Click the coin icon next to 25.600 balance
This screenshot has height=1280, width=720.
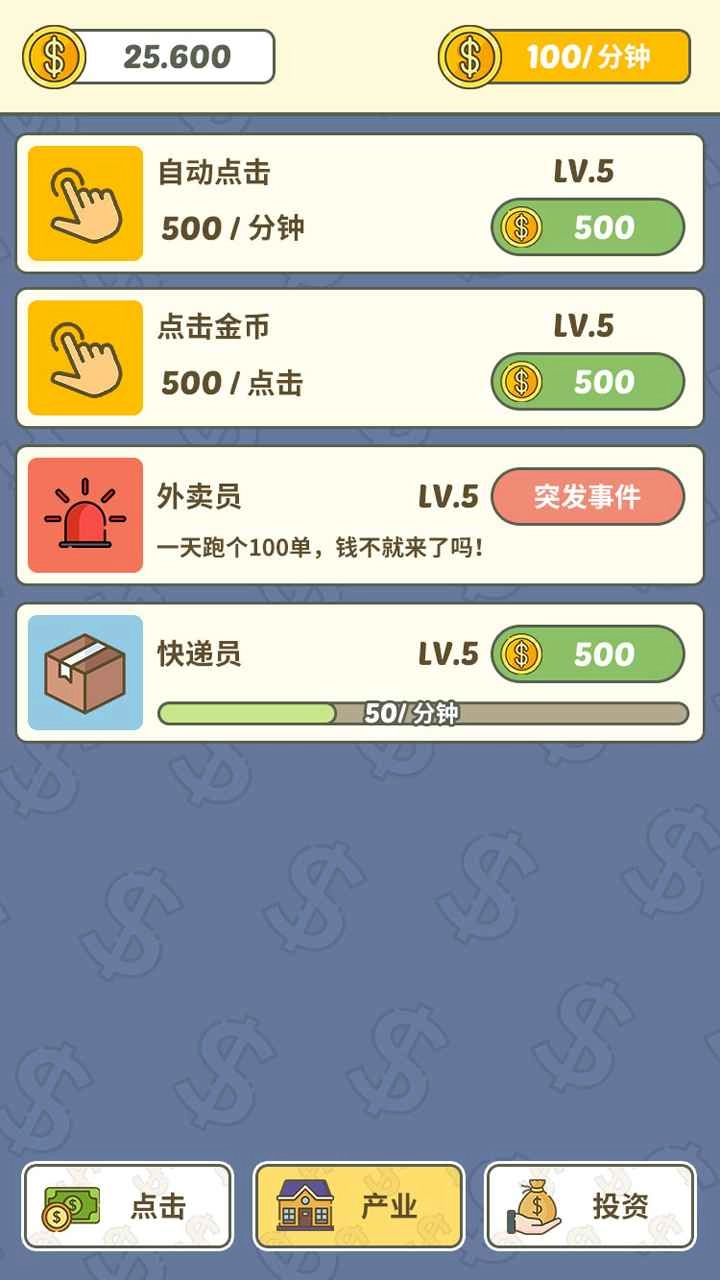(x=54, y=56)
